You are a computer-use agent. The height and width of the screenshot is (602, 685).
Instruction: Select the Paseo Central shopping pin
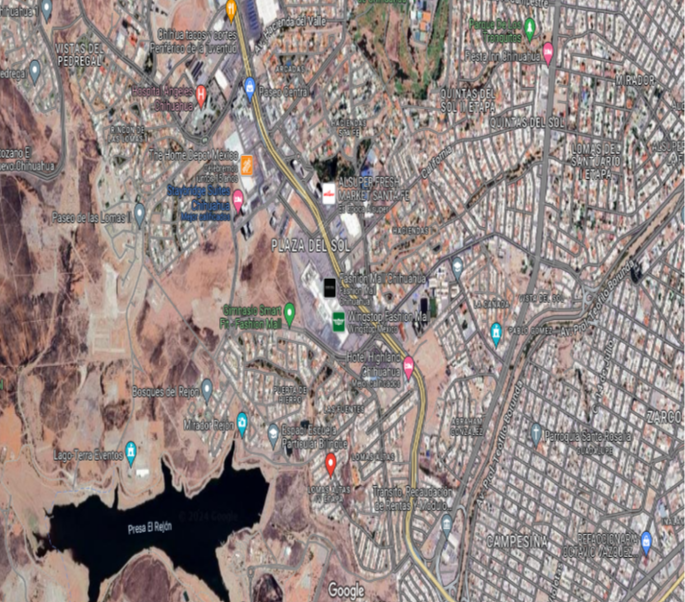click(250, 88)
